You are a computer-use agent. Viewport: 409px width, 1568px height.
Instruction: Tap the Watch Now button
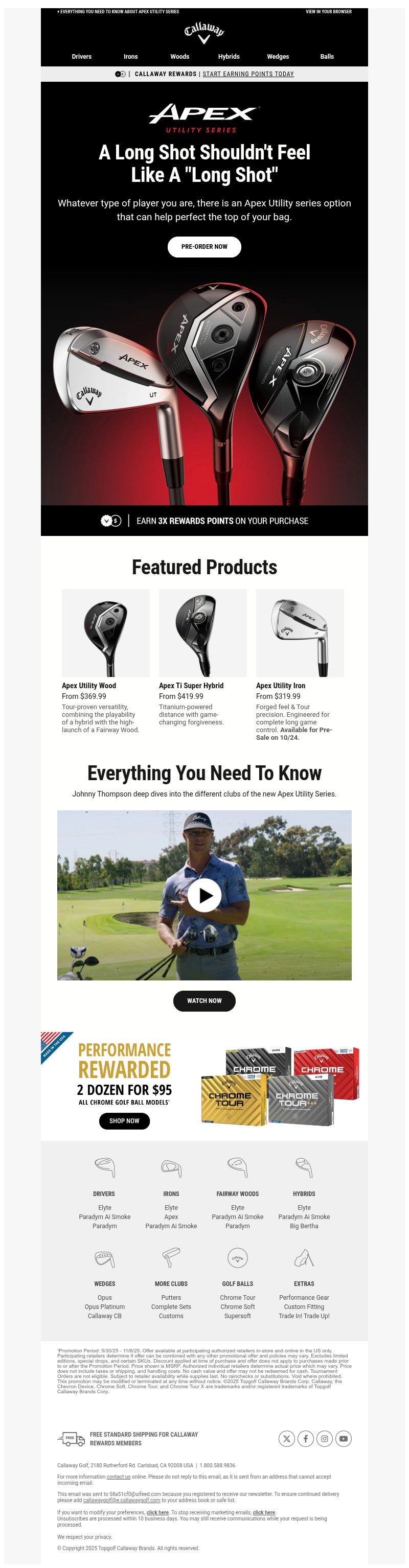[204, 1001]
